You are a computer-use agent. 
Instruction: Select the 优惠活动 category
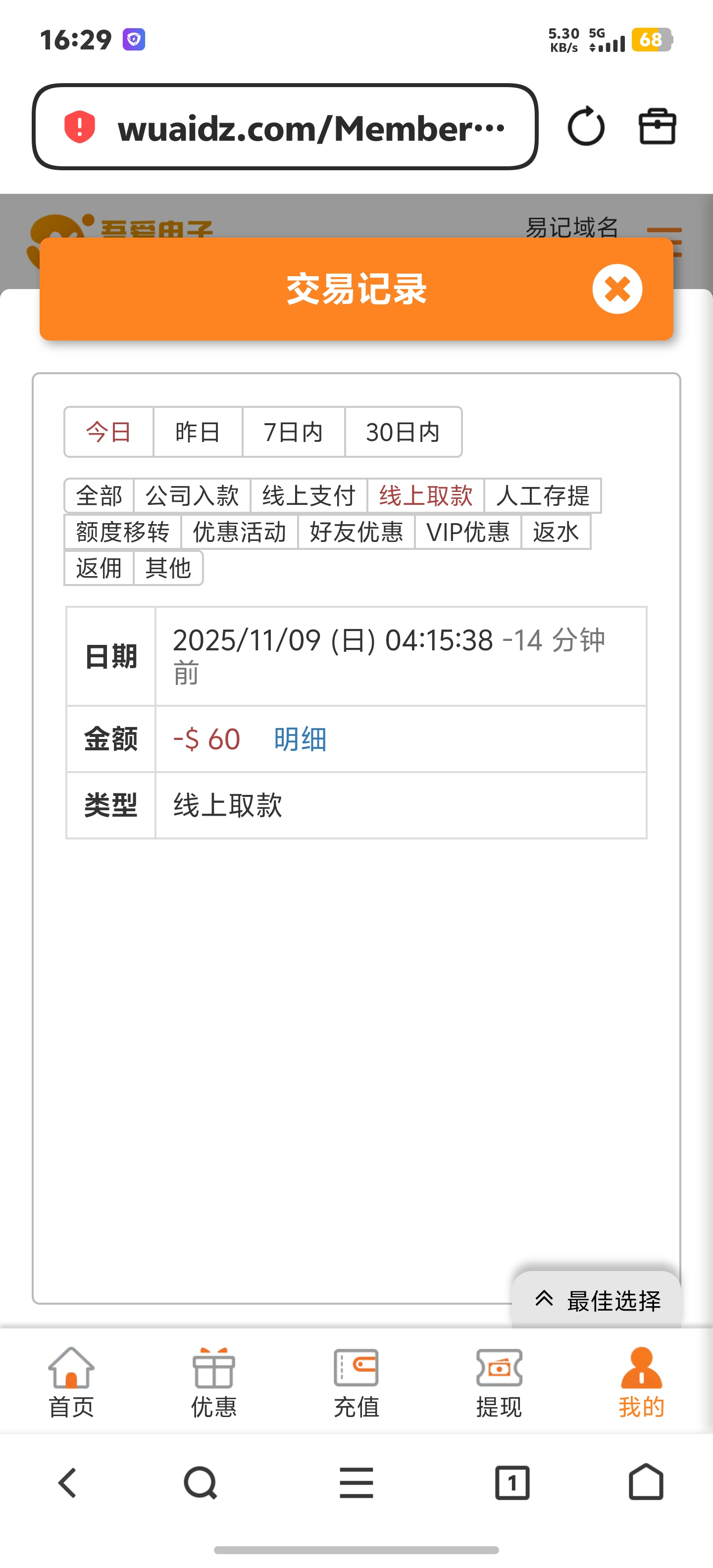coord(239,532)
